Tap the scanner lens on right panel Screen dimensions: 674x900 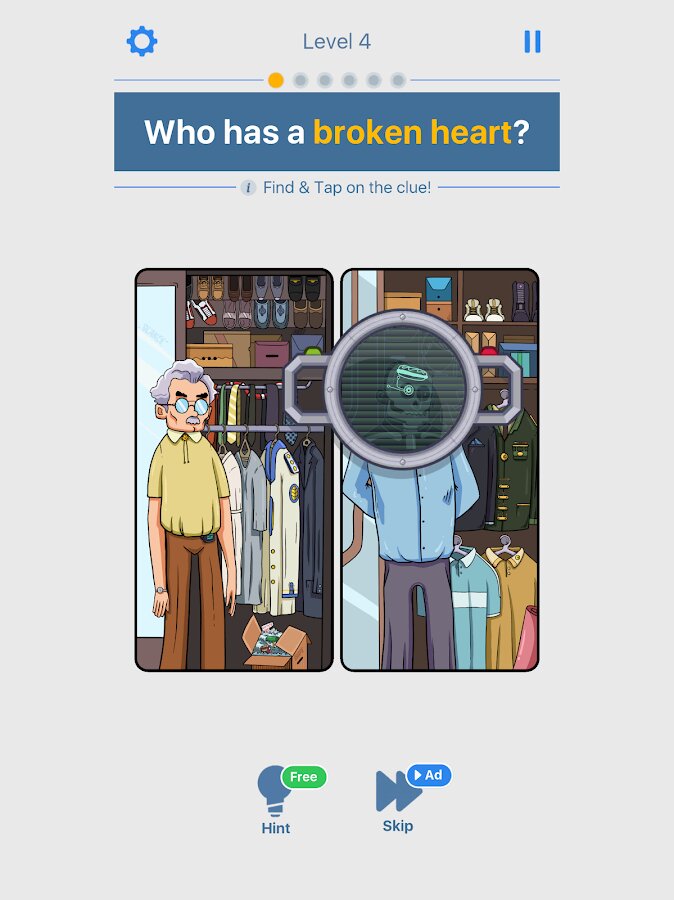(402, 386)
